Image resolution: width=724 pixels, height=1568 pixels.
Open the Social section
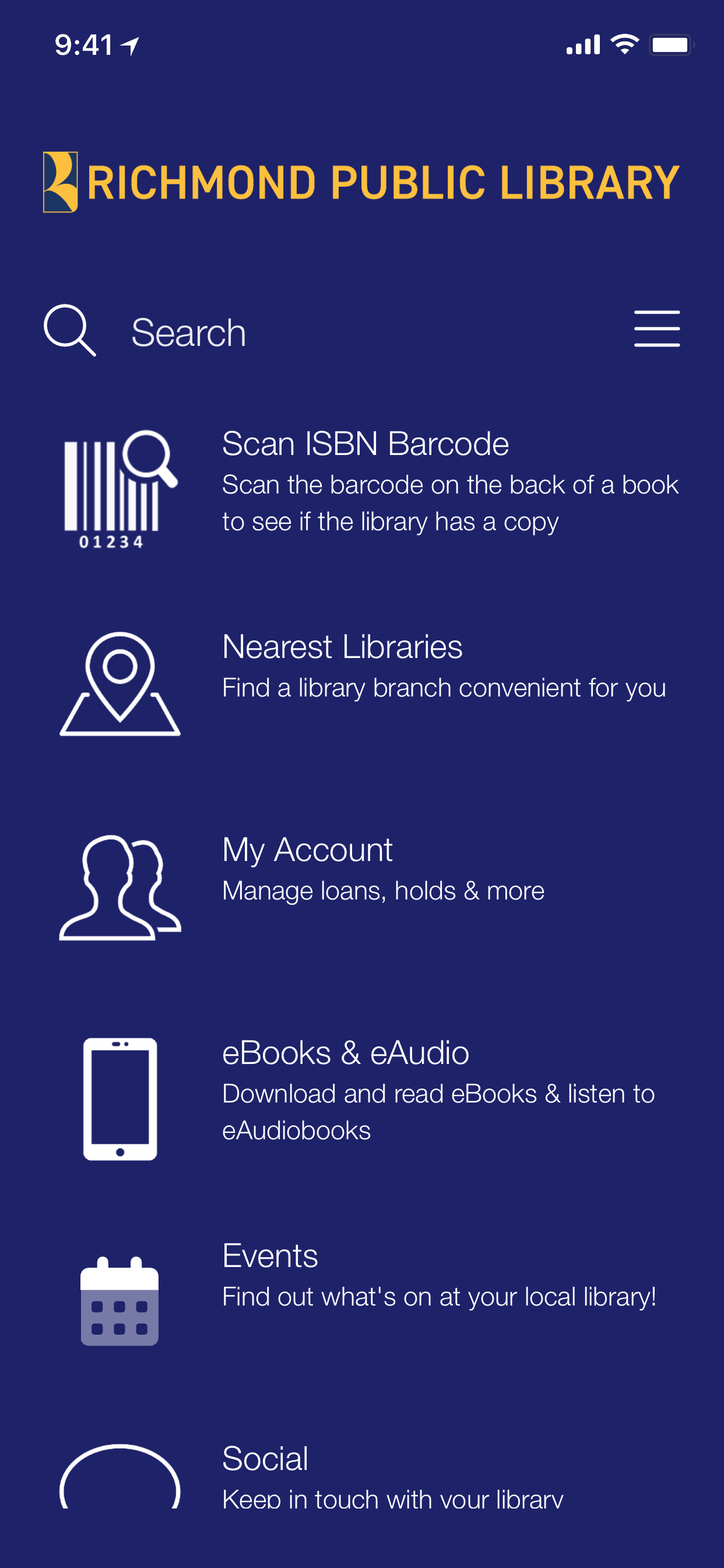click(x=265, y=1459)
